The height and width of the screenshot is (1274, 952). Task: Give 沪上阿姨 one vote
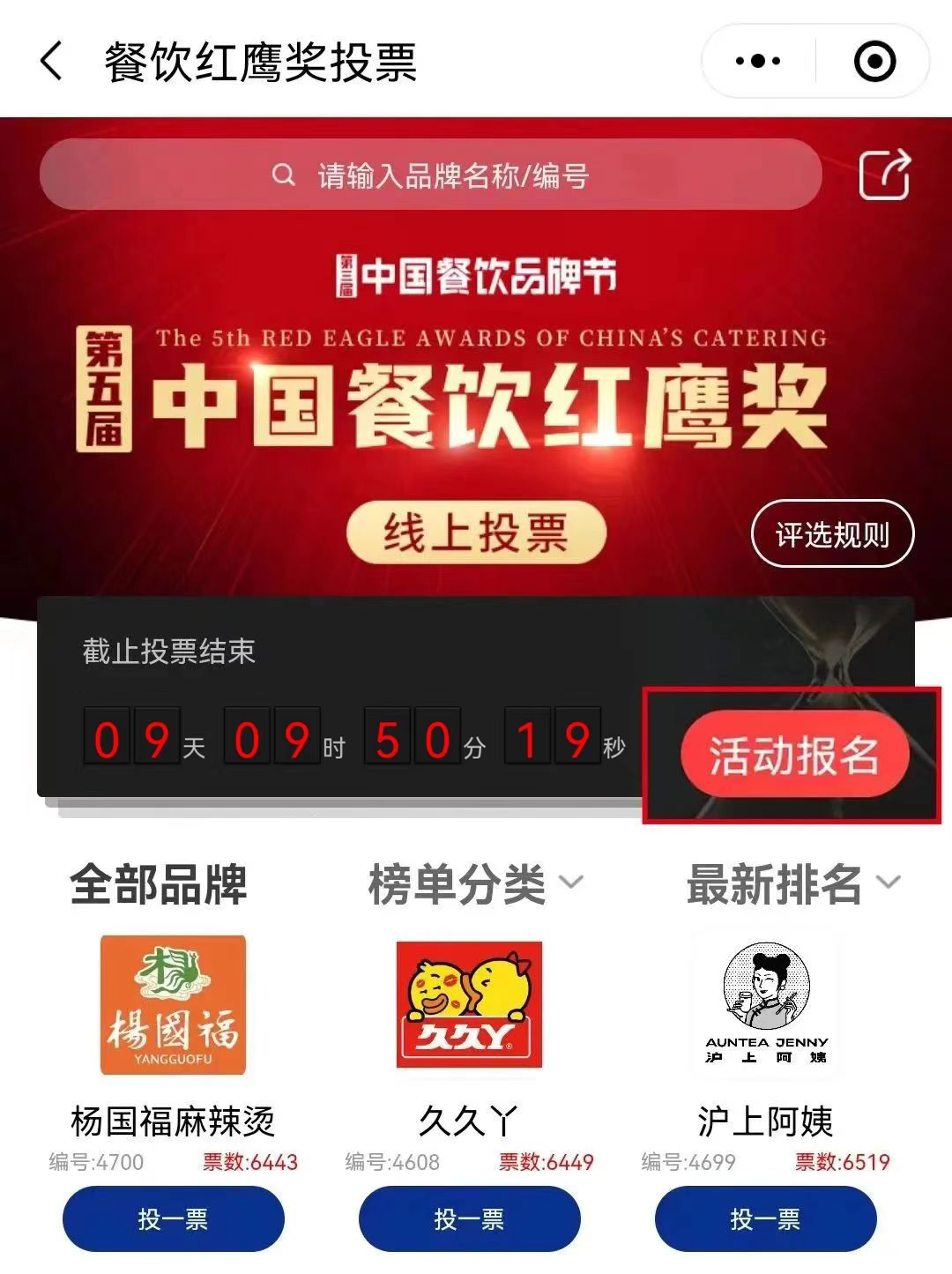tap(765, 1219)
